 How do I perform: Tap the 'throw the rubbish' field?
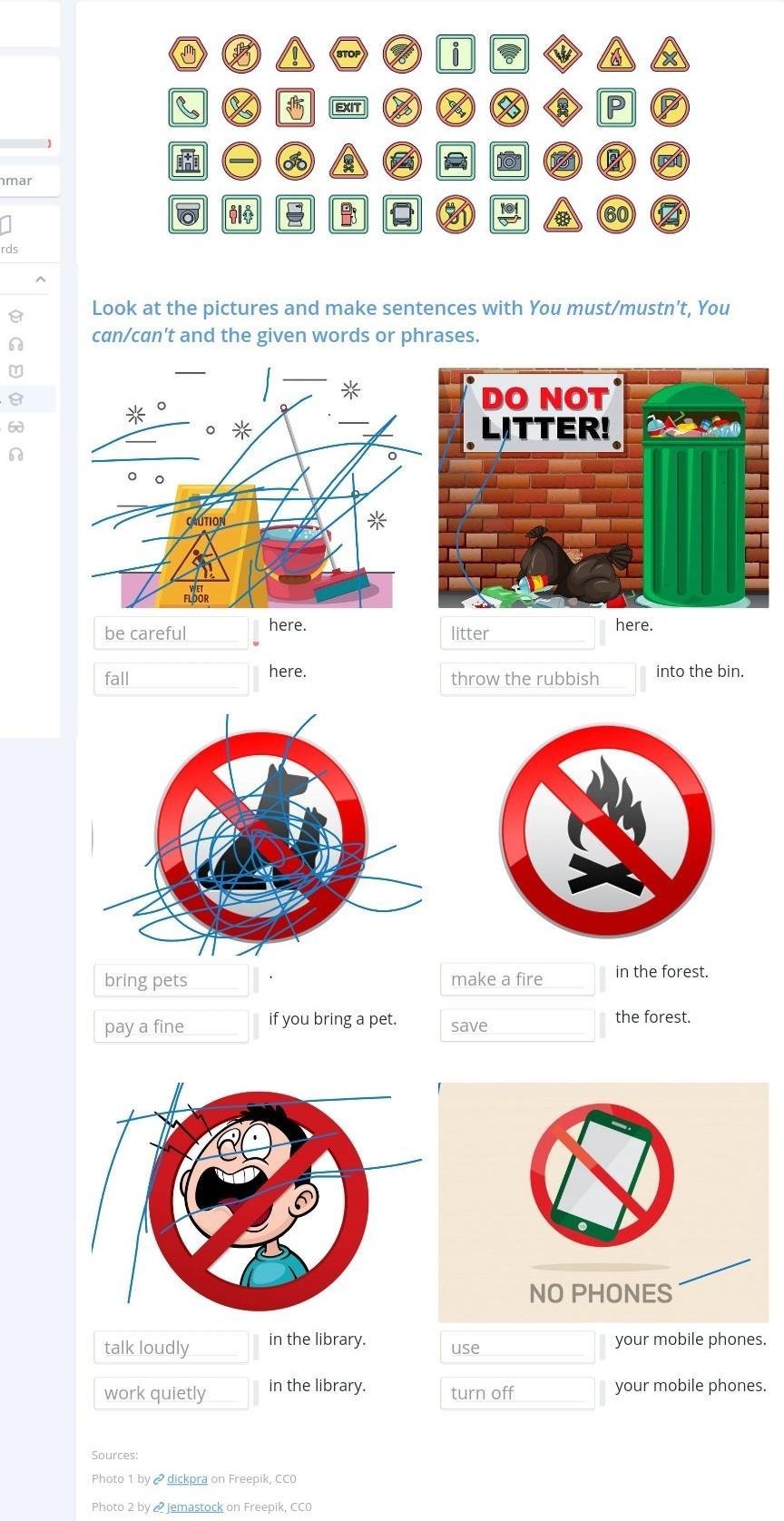click(x=537, y=678)
